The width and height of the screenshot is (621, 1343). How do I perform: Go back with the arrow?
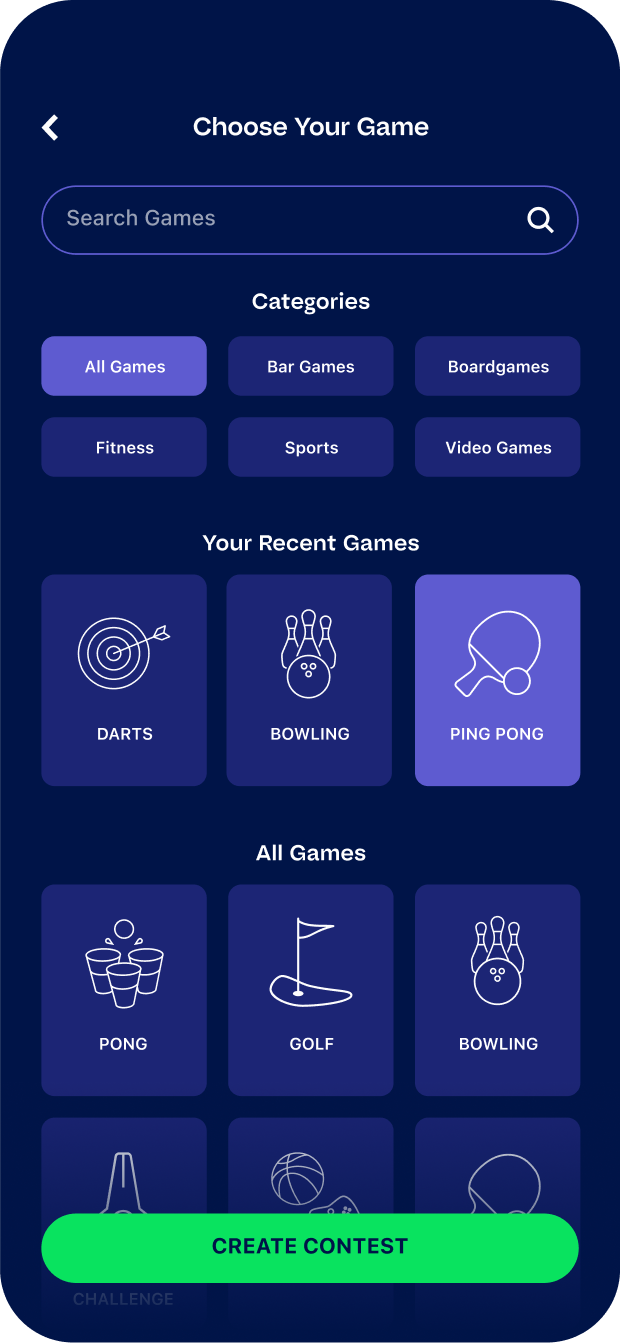51,127
